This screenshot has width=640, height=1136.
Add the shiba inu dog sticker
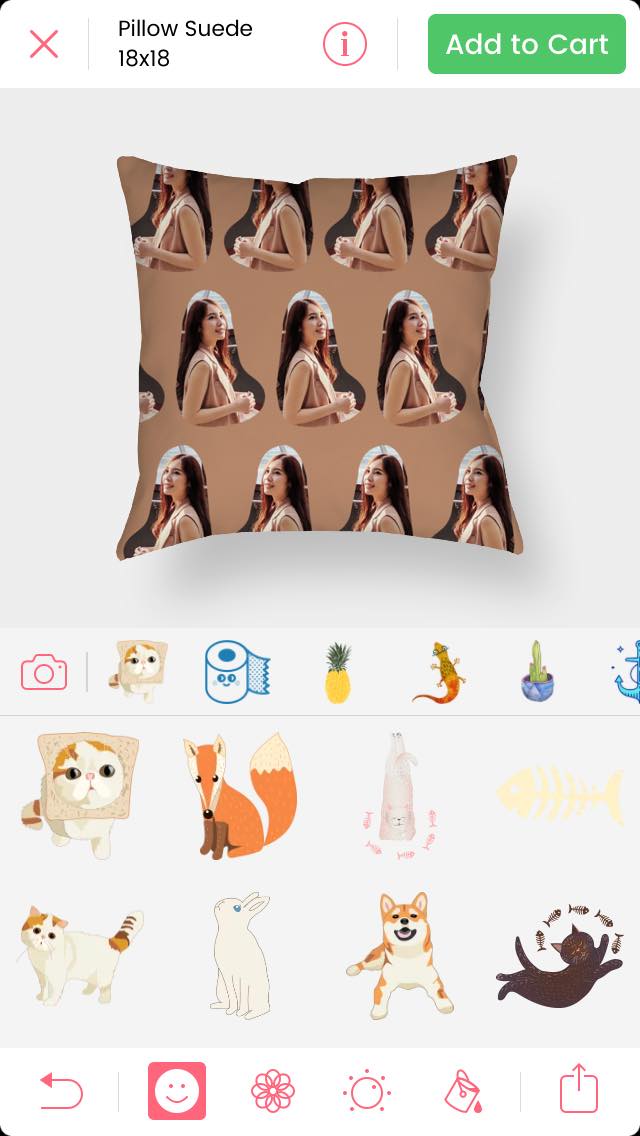tap(399, 955)
